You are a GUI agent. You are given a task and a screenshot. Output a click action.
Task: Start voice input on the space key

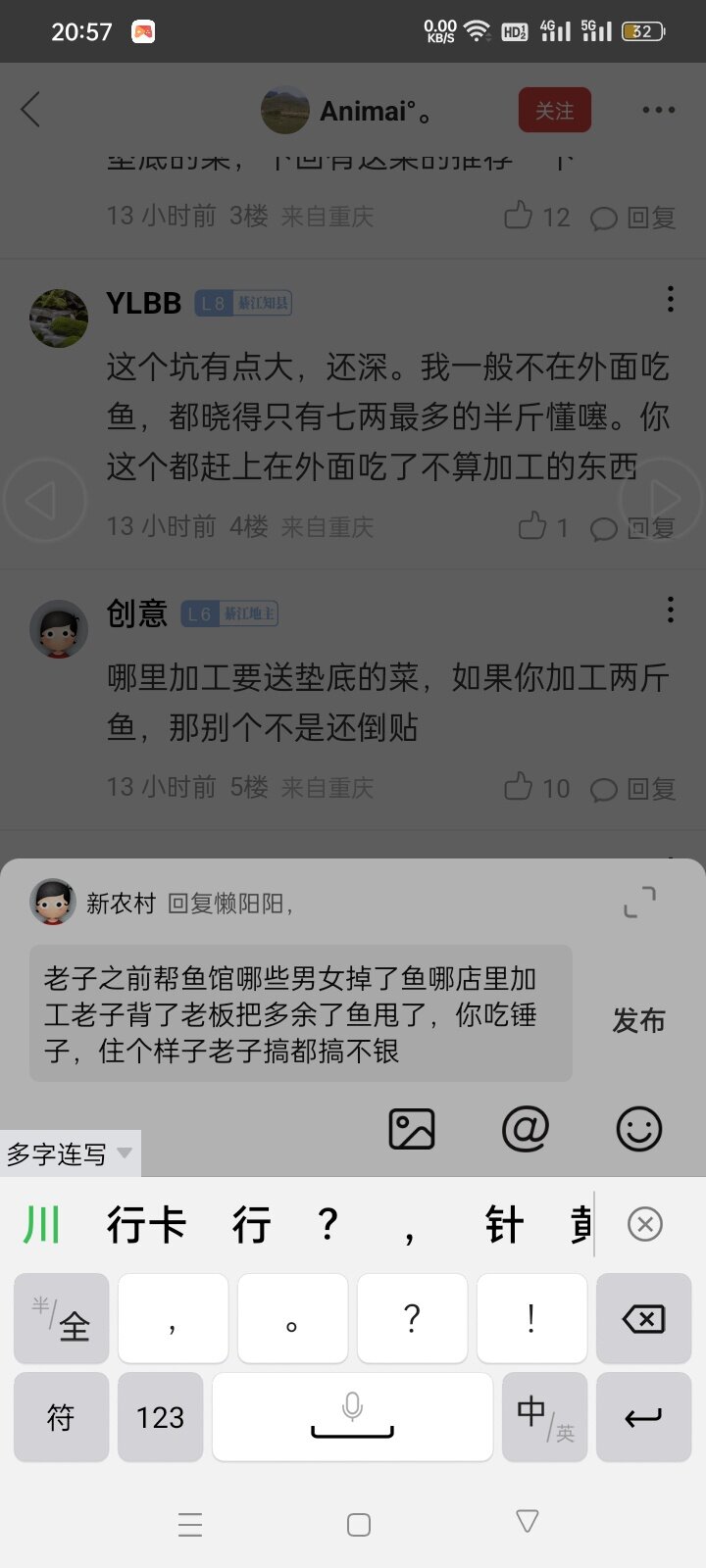point(352,1417)
